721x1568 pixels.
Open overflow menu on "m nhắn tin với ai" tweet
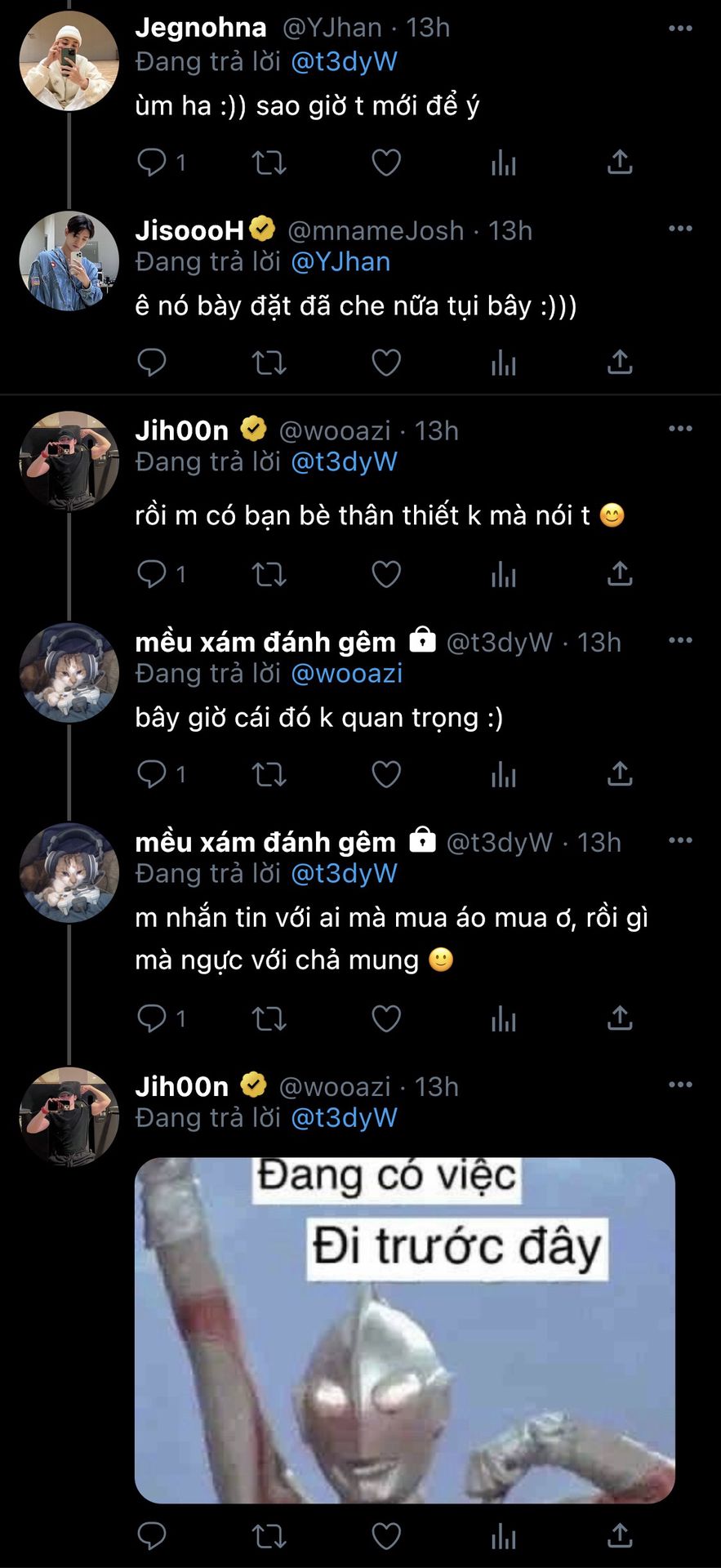click(679, 840)
